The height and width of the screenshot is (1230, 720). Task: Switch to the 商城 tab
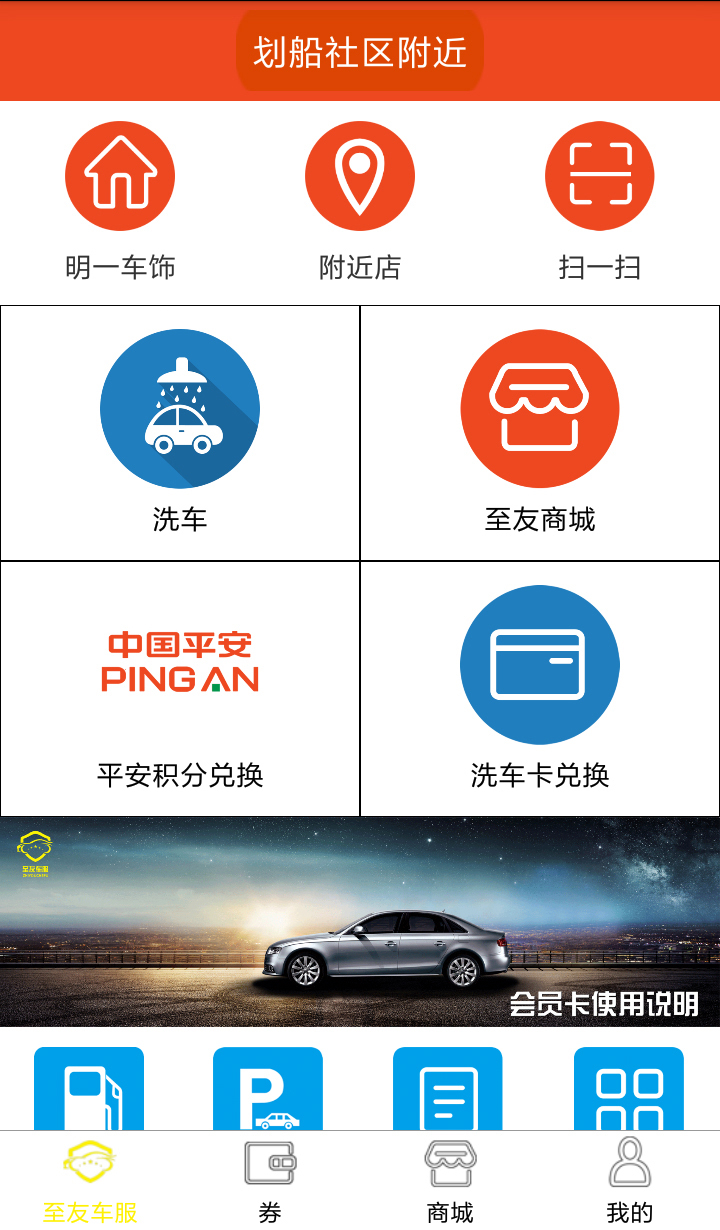pos(450,1182)
